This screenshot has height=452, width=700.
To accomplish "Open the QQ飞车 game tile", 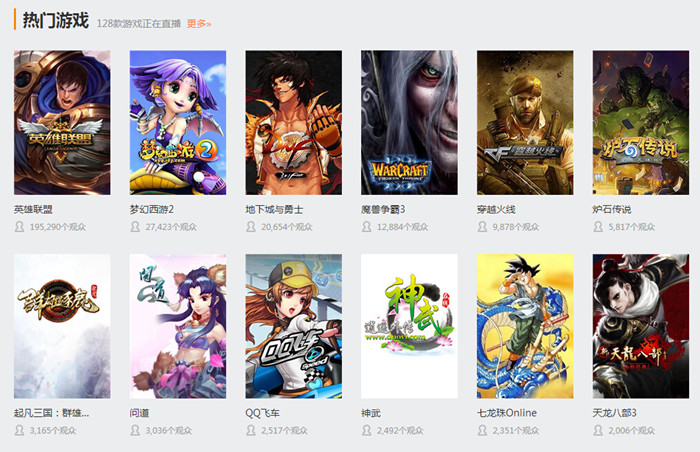I will [294, 326].
